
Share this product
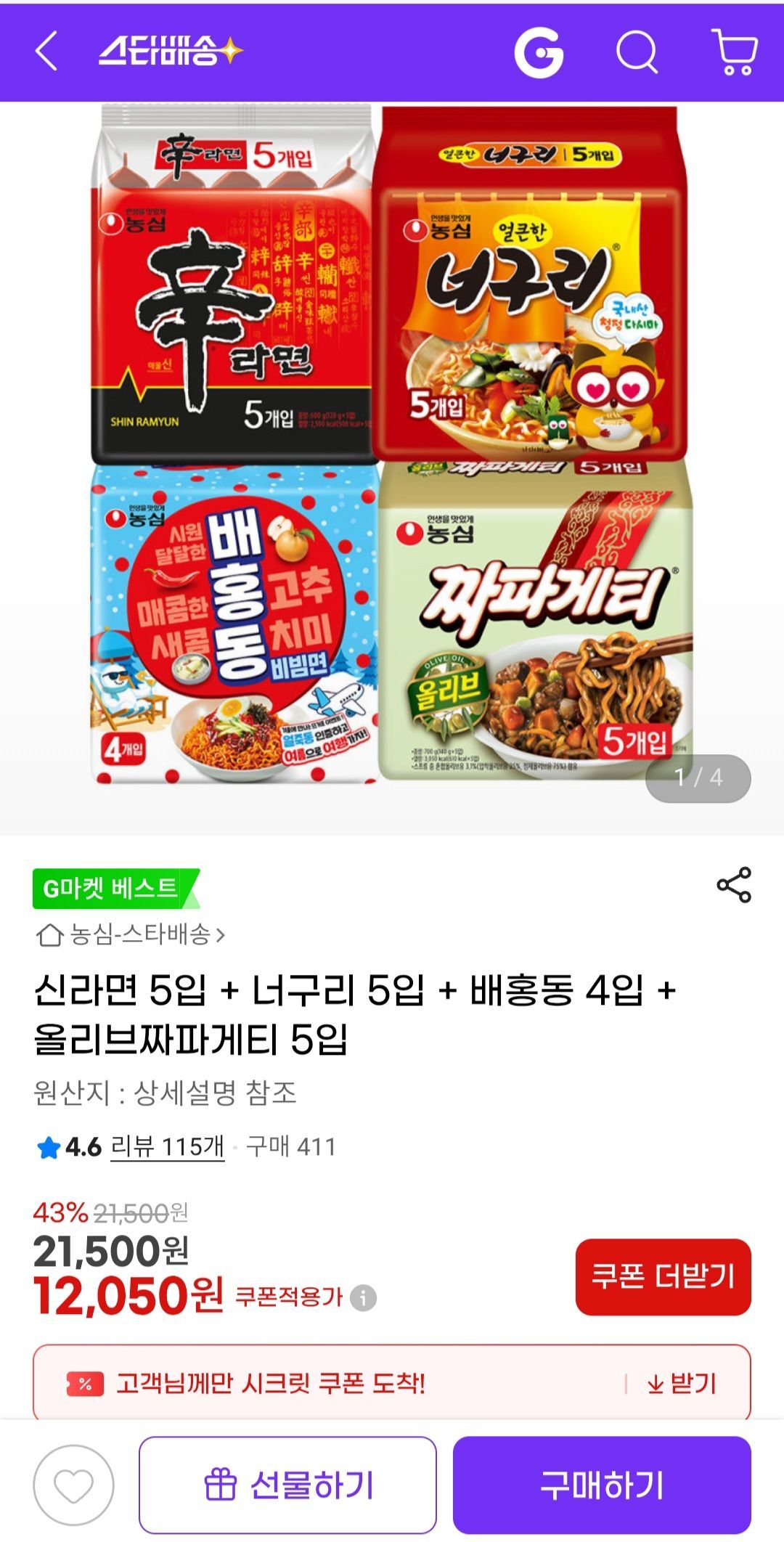(734, 884)
